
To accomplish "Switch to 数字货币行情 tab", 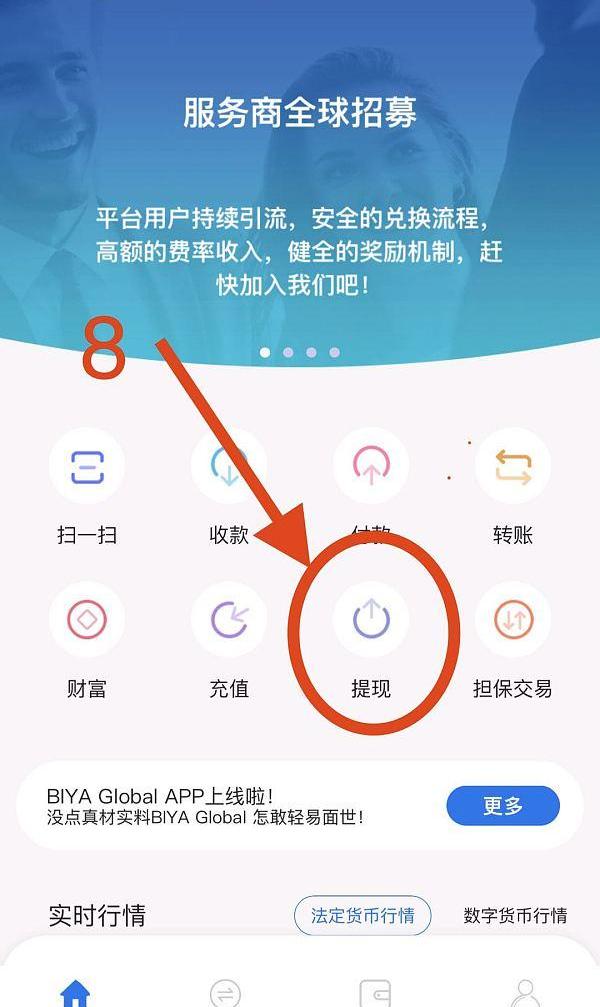I will [515, 915].
